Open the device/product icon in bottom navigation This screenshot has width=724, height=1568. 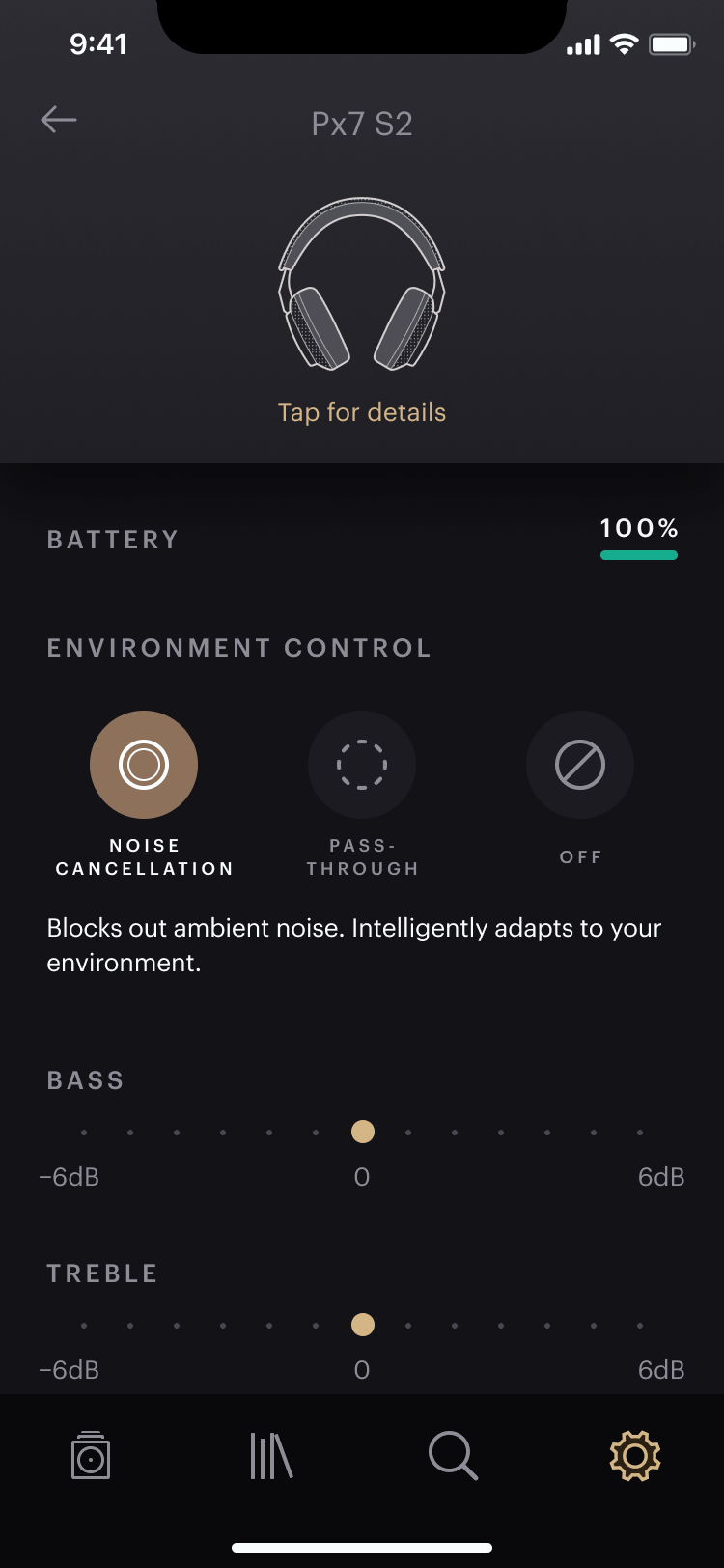pos(90,1457)
